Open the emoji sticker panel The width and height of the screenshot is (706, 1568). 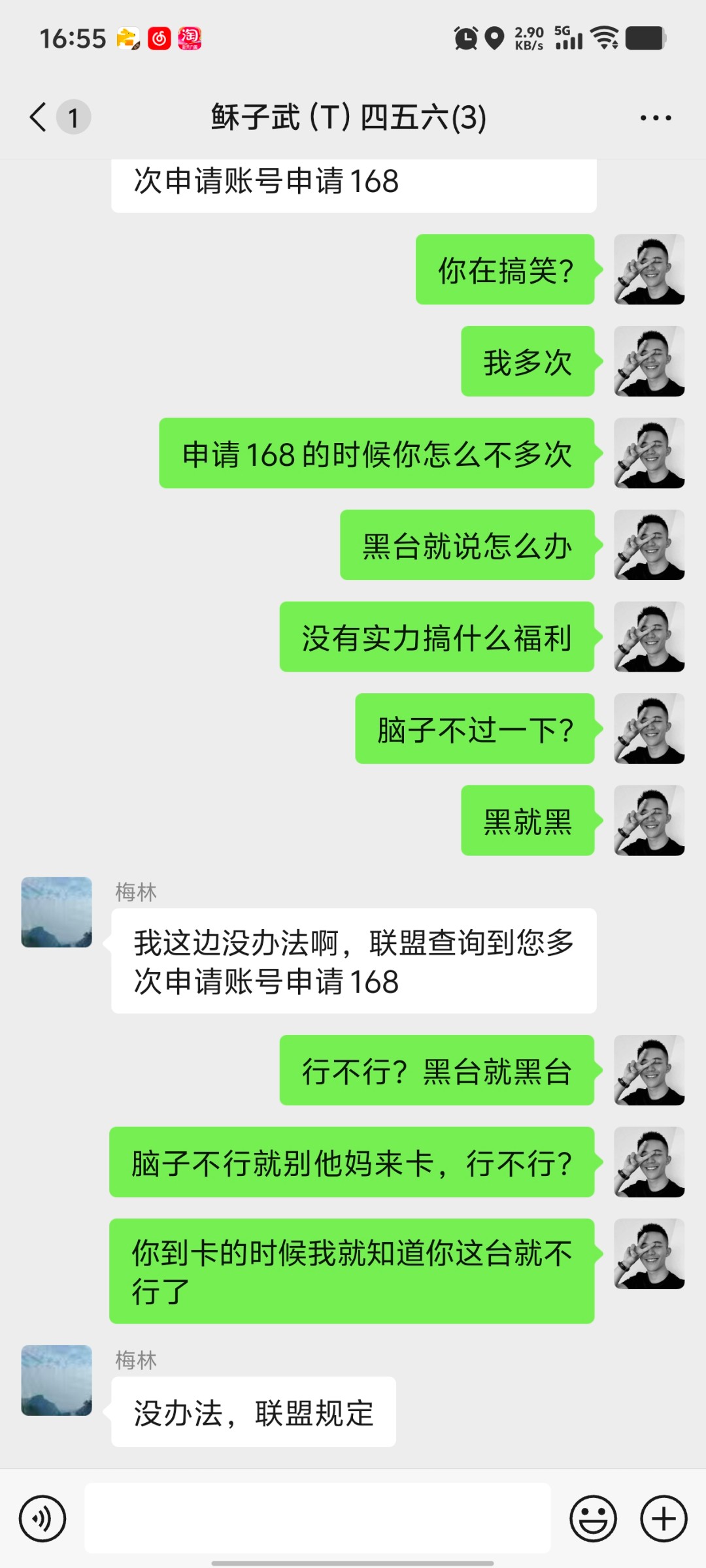click(x=593, y=1518)
